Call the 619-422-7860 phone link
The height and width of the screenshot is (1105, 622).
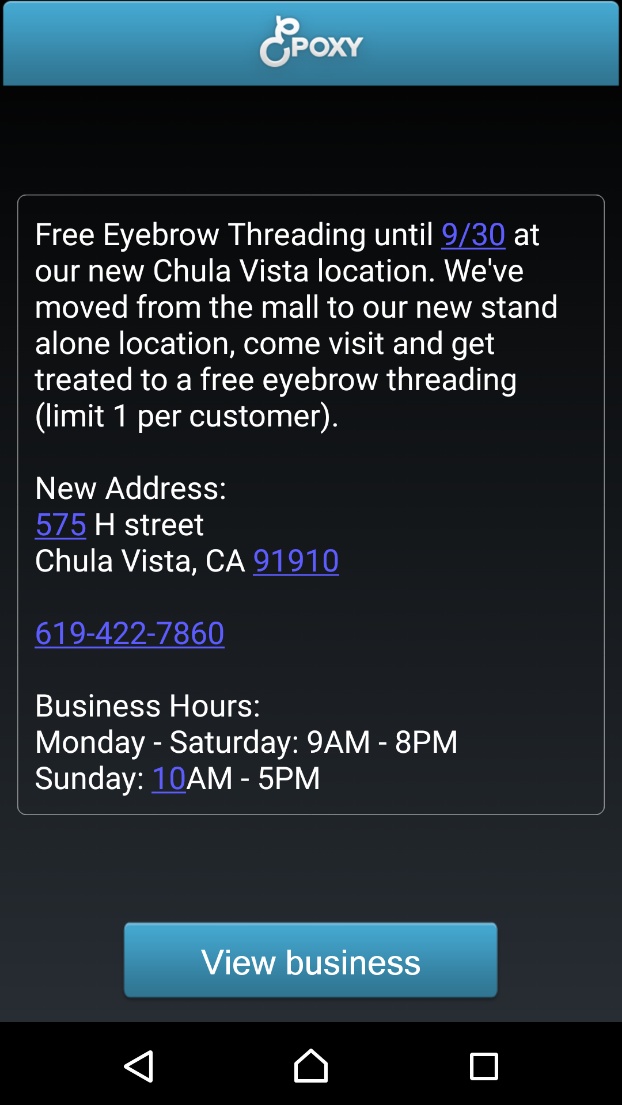click(x=129, y=633)
